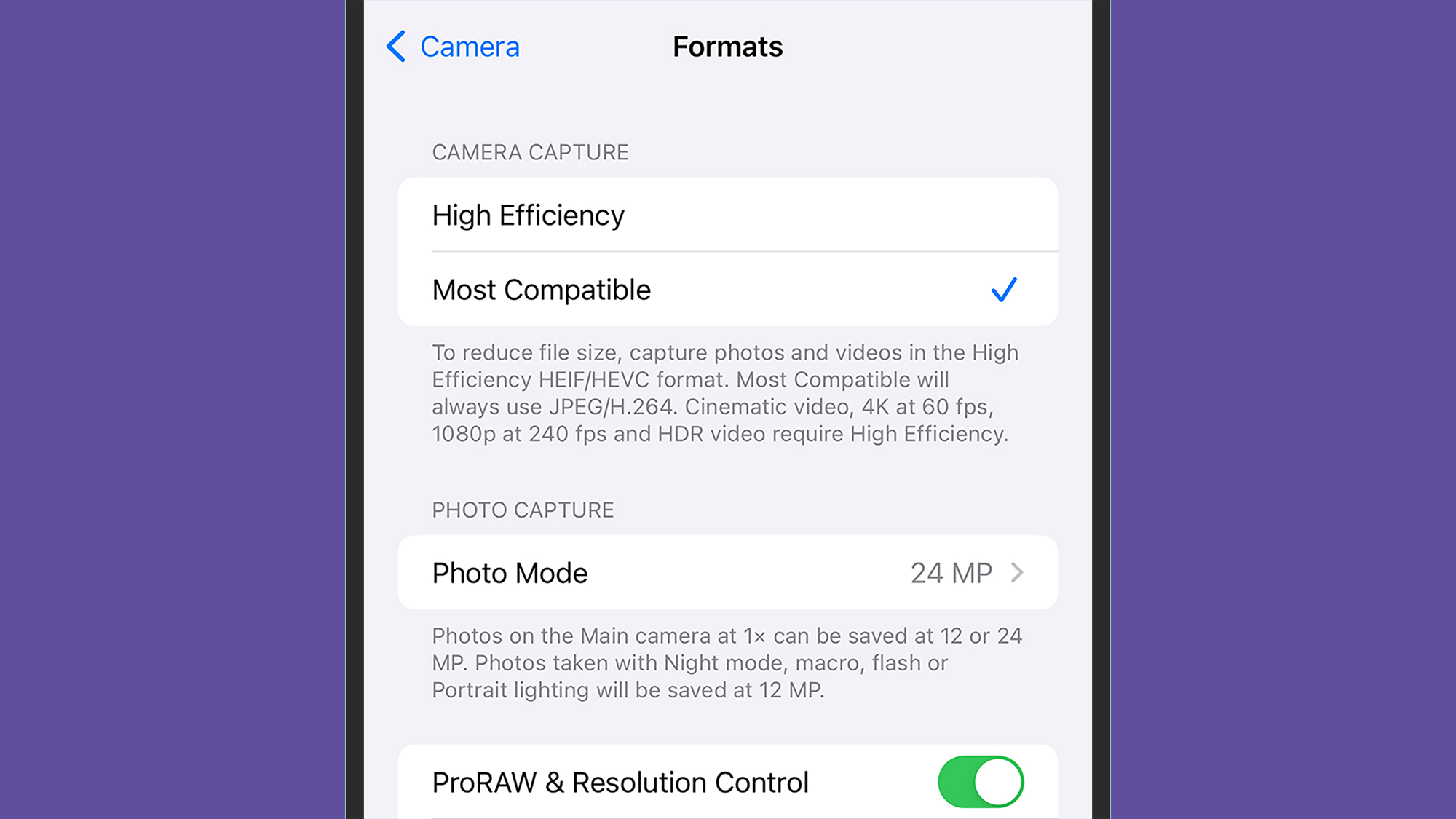Open Photo Mode resolution options
1456x819 pixels.
click(727, 573)
